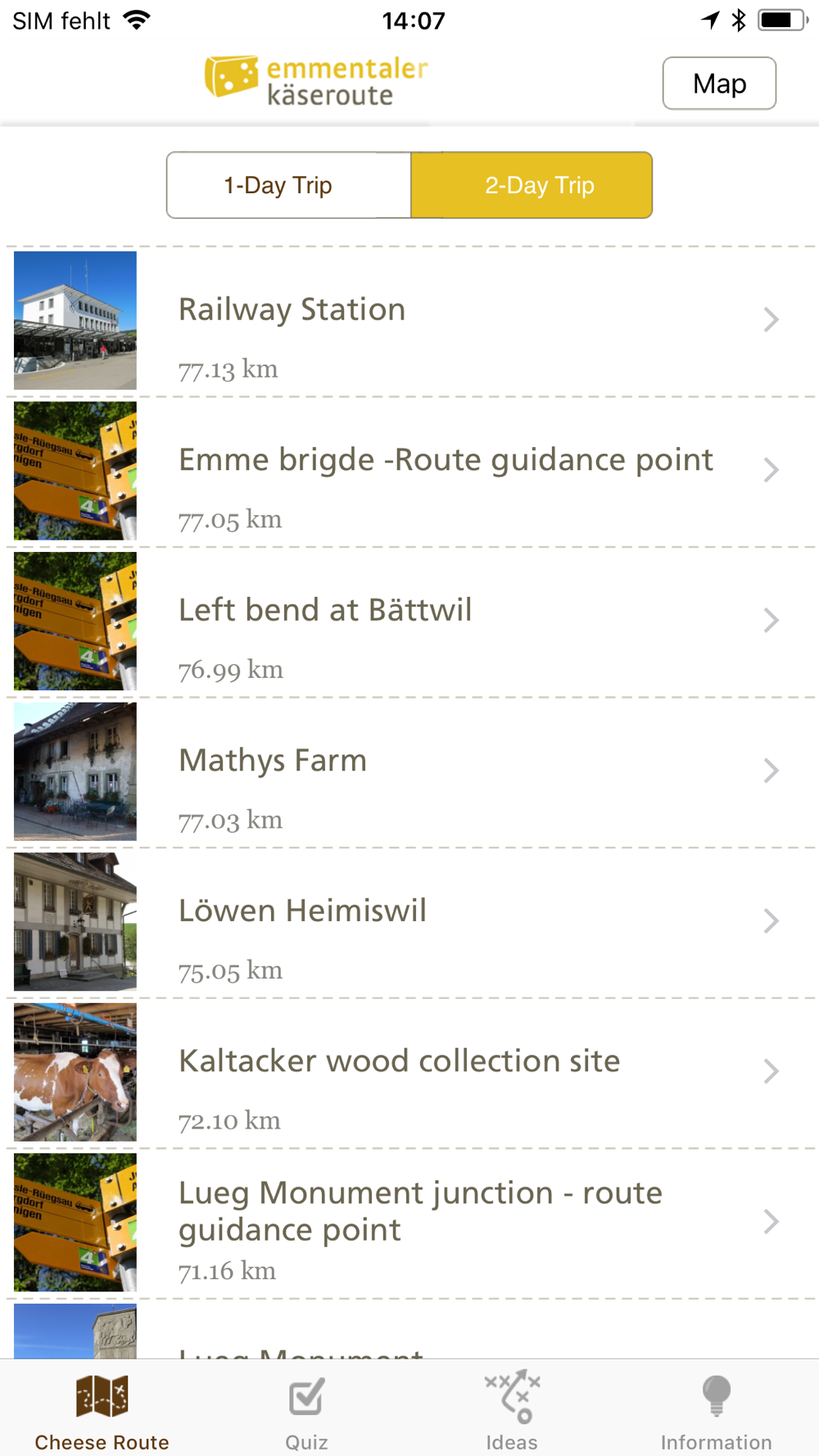Select the 2-Day Trip option
The width and height of the screenshot is (819, 1456).
pos(532,185)
